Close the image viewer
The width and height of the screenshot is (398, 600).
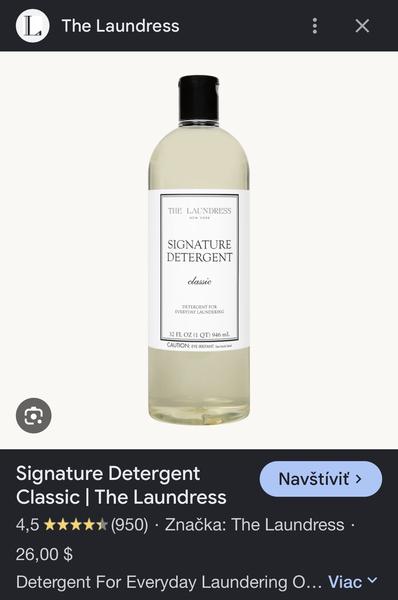(x=362, y=26)
